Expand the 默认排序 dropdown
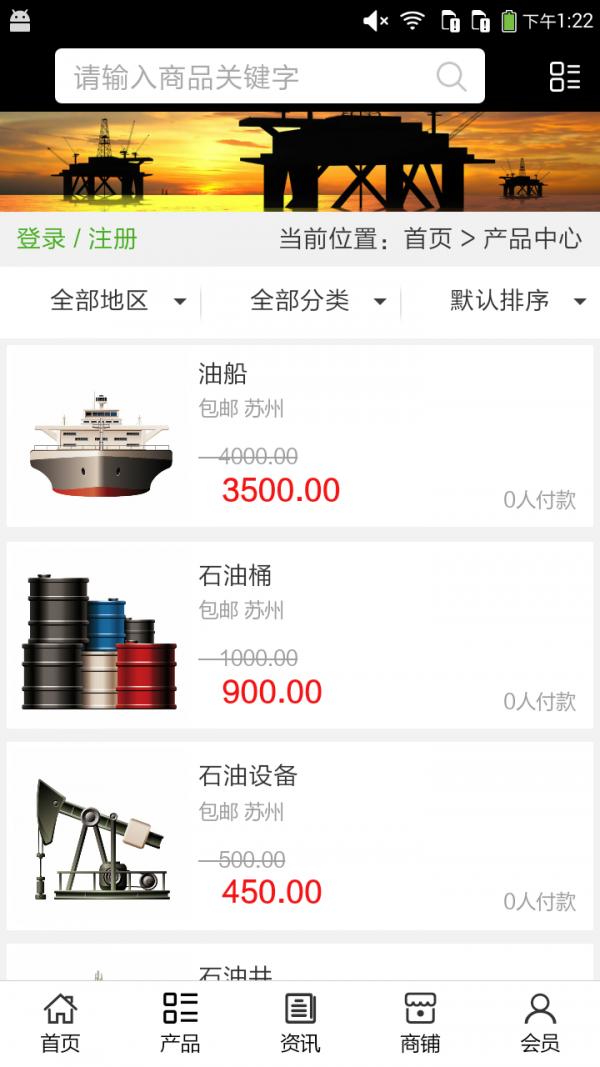The height and width of the screenshot is (1067, 600). [x=517, y=300]
